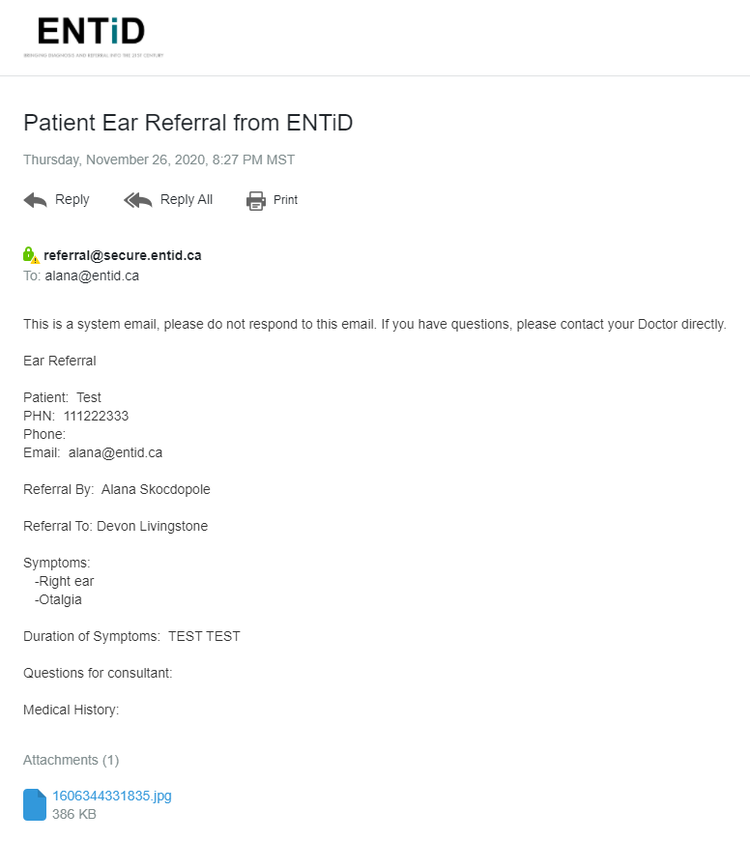Viewport: 750px width, 841px height.
Task: Open attachment 1606344331835.jpg
Action: [111, 796]
